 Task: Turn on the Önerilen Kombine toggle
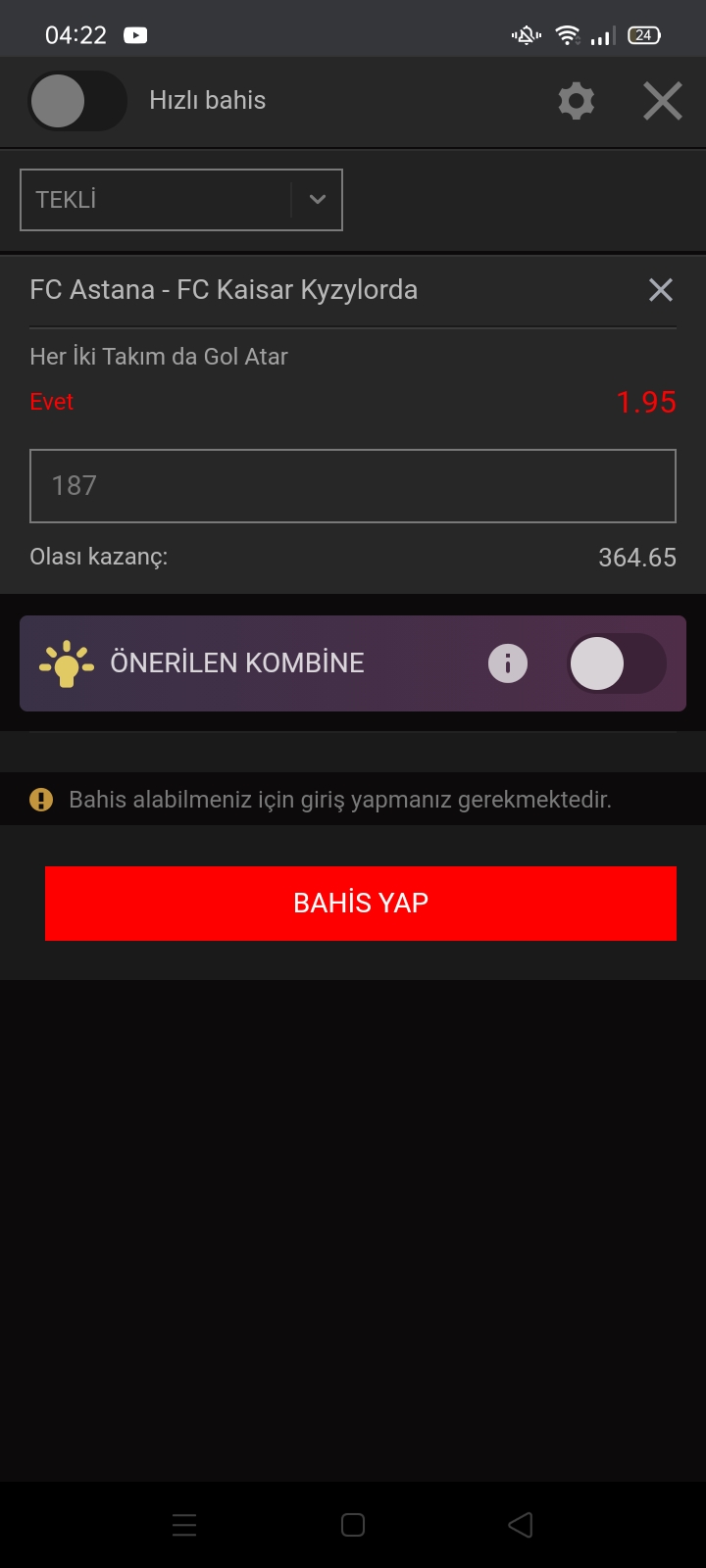pyautogui.click(x=617, y=663)
